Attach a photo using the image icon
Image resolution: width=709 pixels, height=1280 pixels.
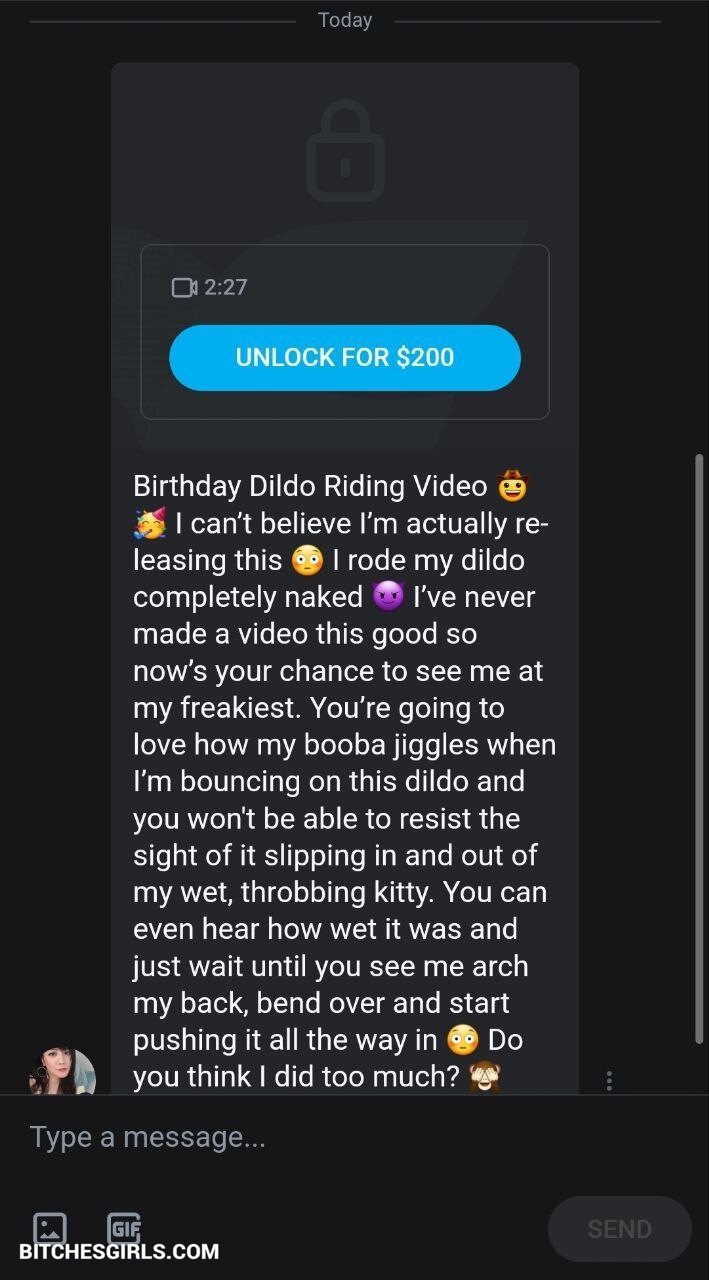50,1227
